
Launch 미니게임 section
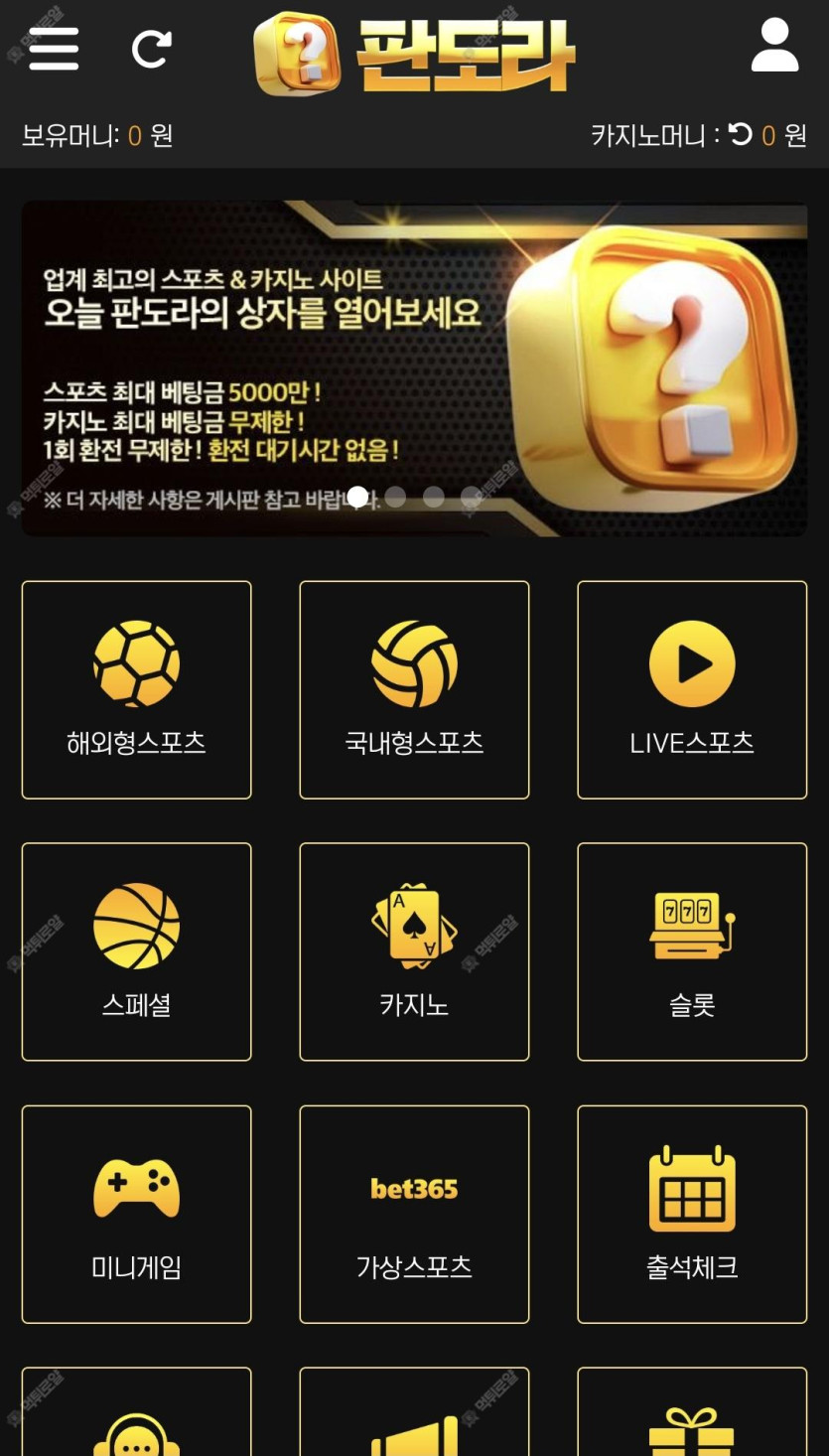point(136,1214)
